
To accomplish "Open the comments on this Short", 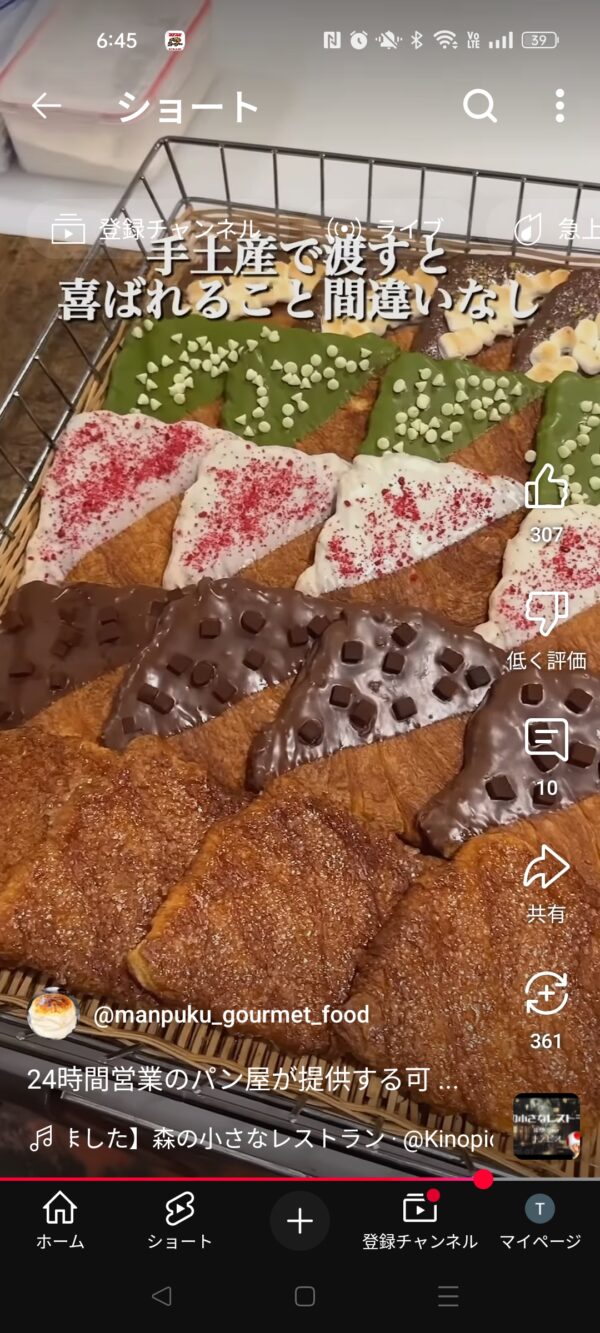I will click(x=546, y=741).
